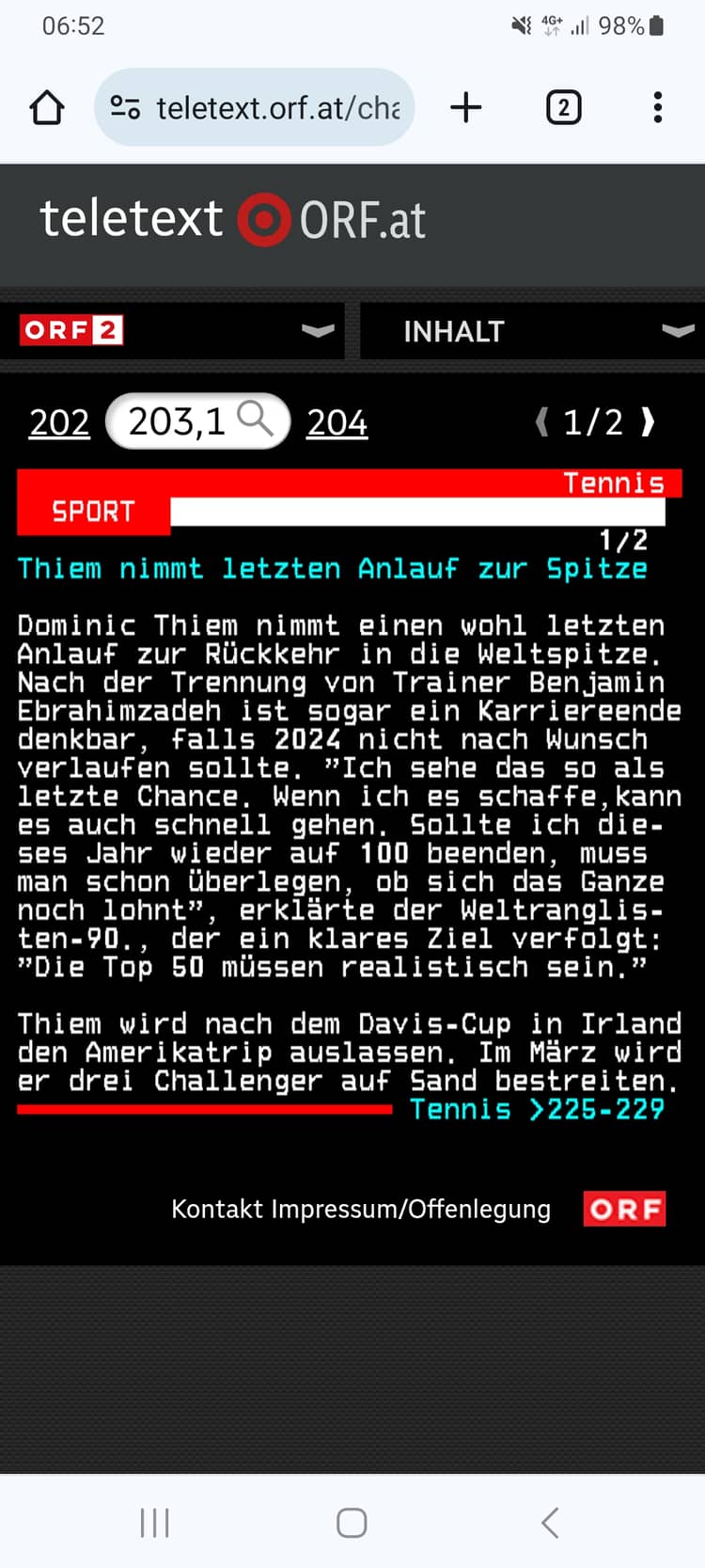Tap the system back button

tap(551, 1522)
